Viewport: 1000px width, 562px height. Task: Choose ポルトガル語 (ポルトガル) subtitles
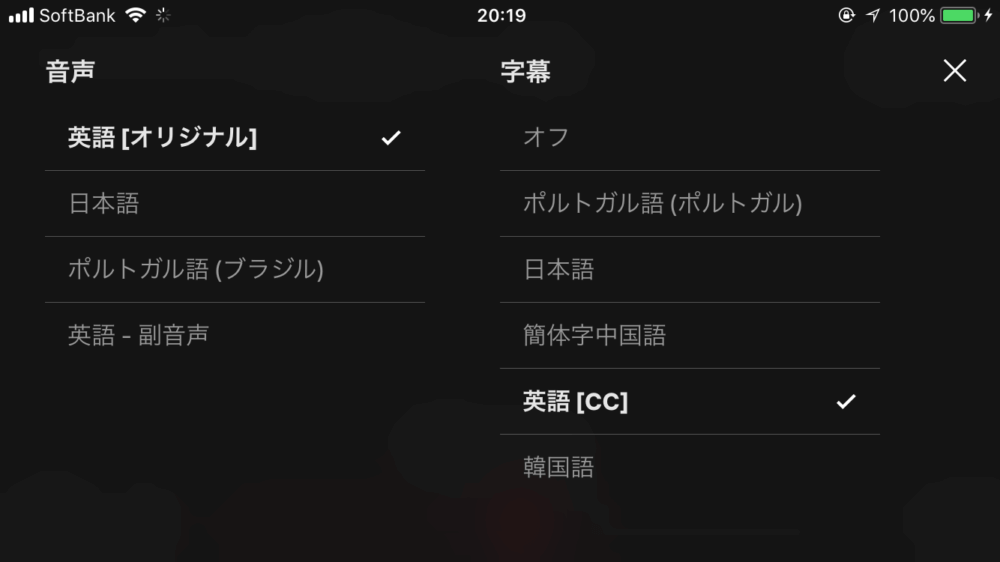(x=663, y=204)
